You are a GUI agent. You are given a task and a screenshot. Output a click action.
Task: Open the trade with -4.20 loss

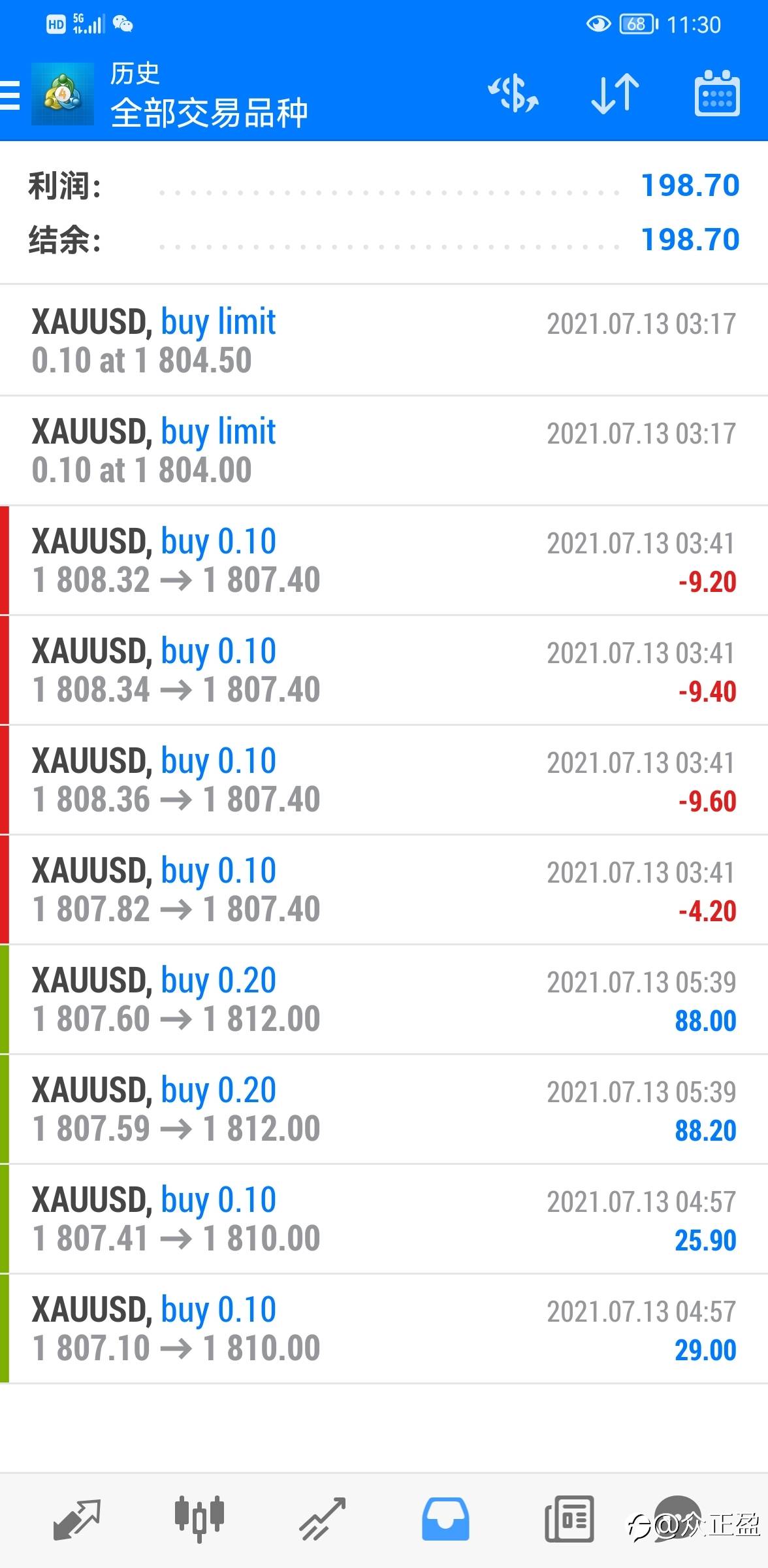[x=384, y=889]
